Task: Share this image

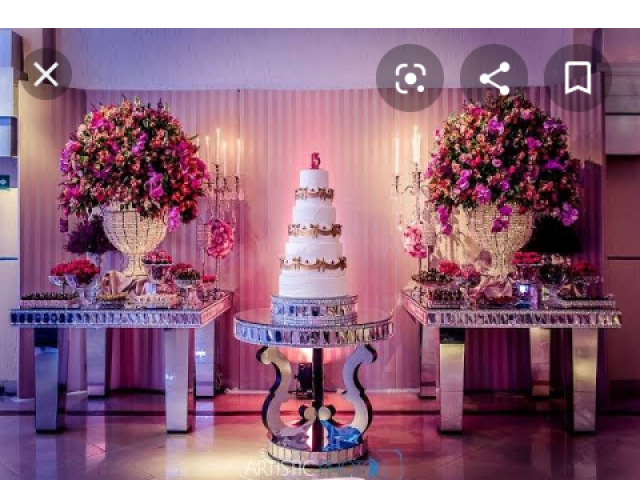Action: [x=494, y=78]
